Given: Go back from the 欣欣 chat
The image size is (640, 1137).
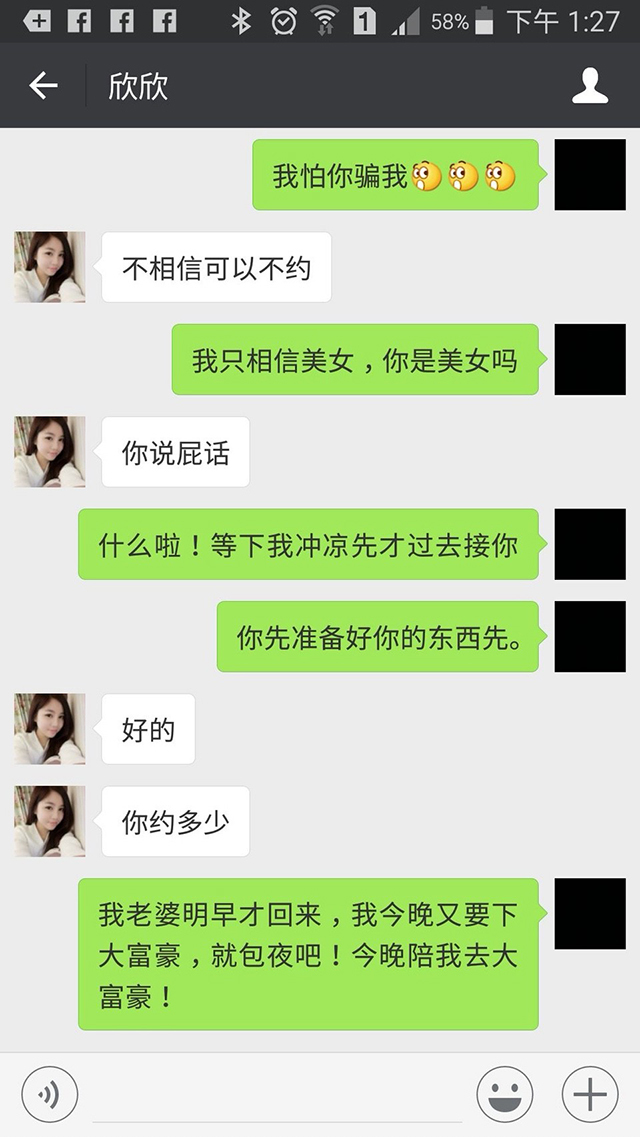Looking at the screenshot, I should [43, 87].
